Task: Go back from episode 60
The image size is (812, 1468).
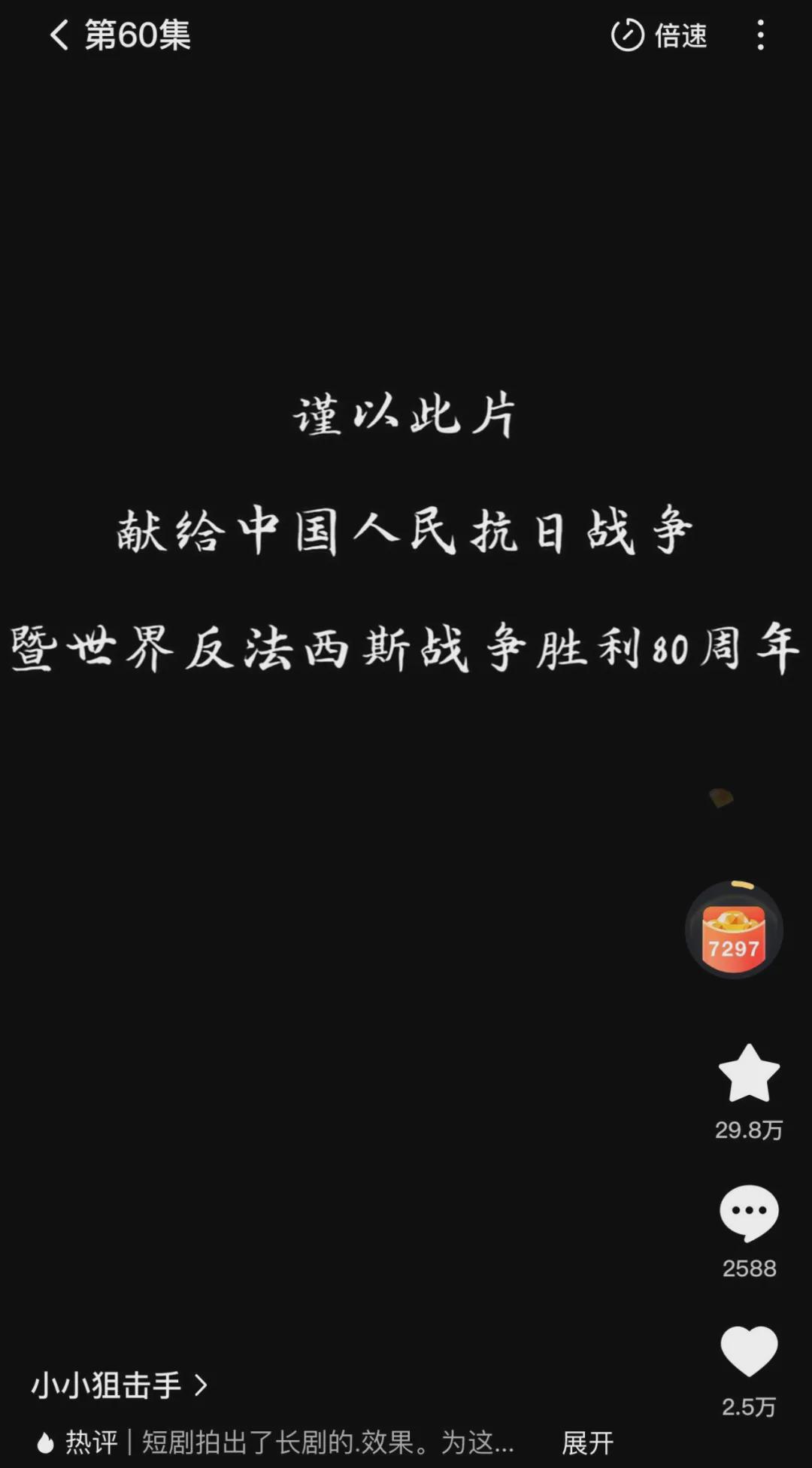Action: [59, 35]
